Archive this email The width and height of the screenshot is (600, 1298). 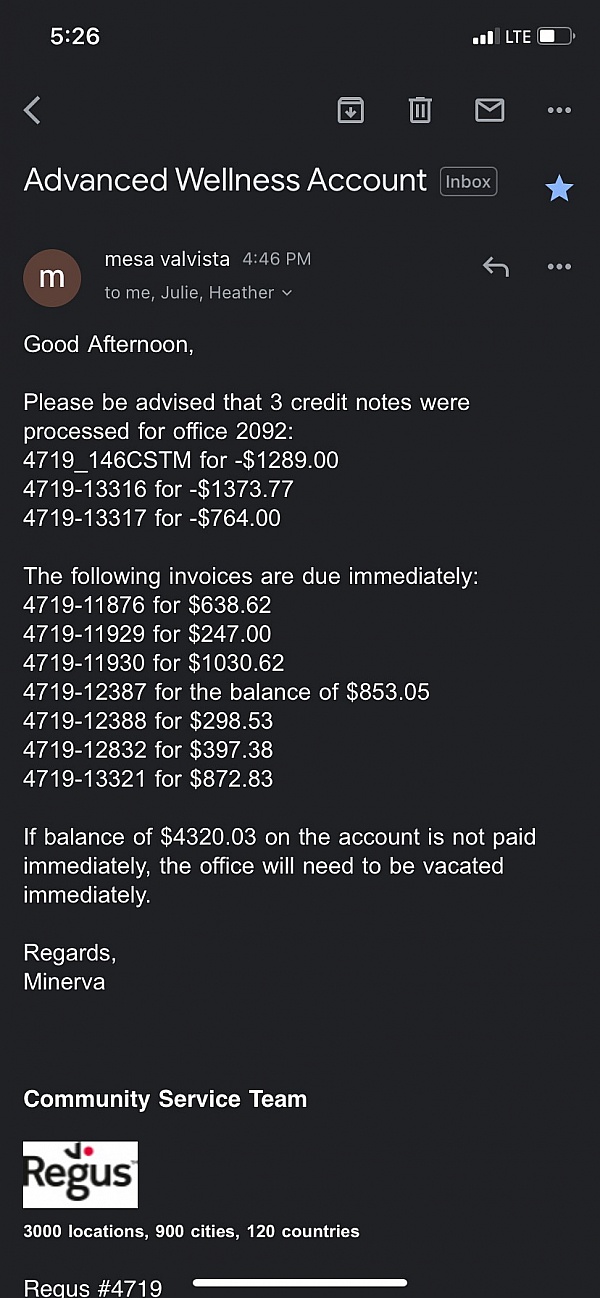[x=350, y=110]
